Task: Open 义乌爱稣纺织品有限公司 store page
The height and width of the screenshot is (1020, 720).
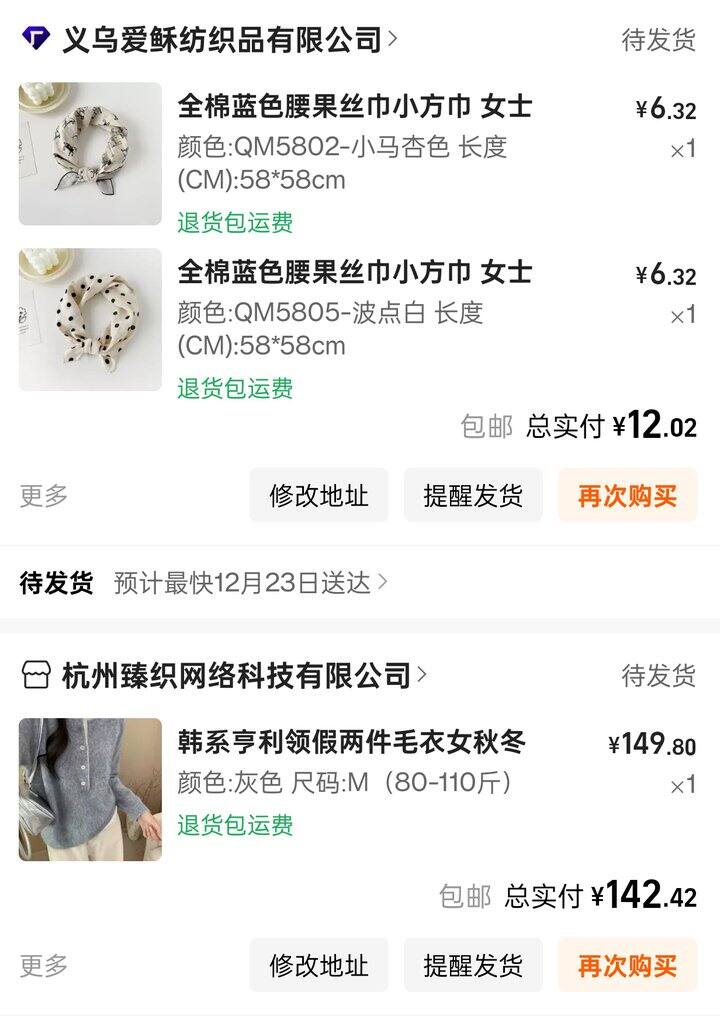Action: pyautogui.click(x=222, y=40)
